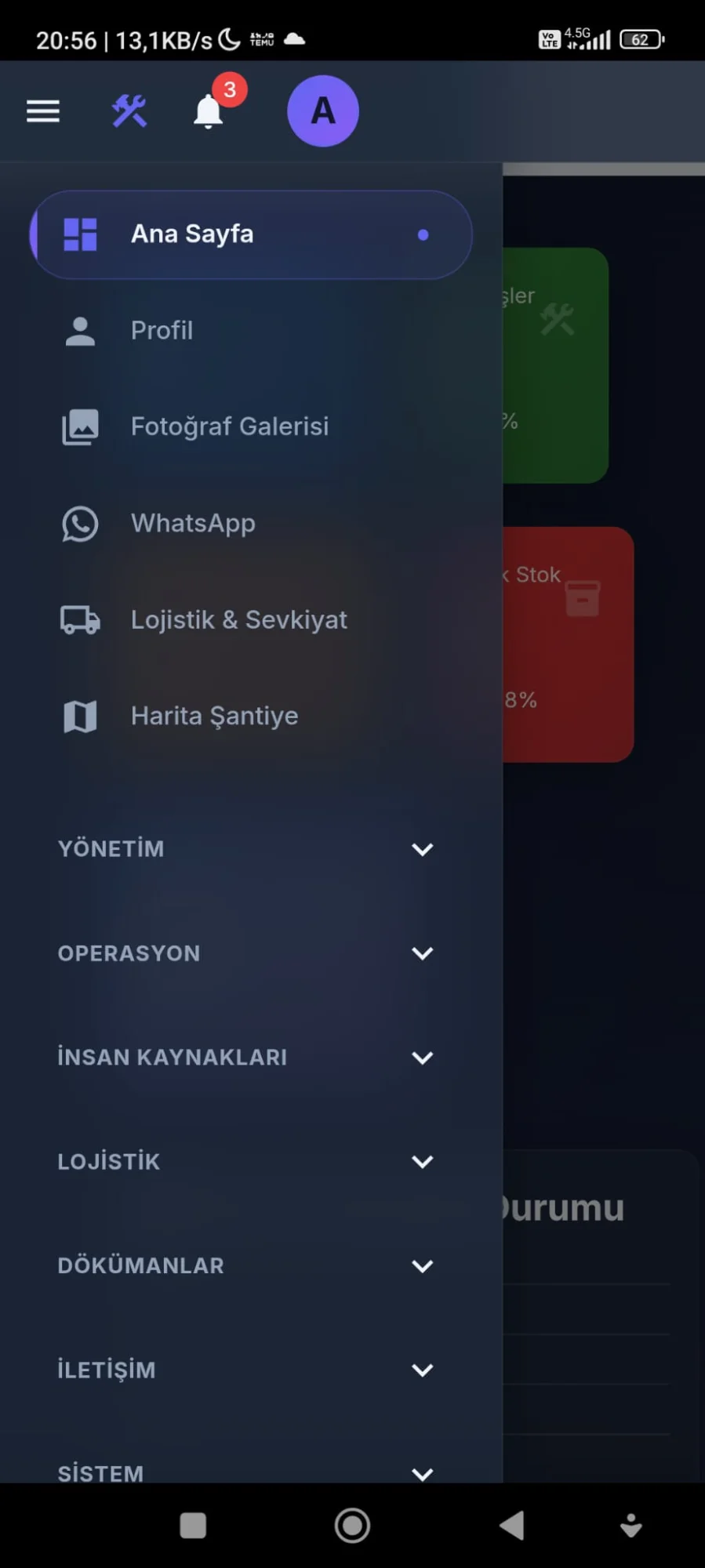Click the Harita Şantiye map icon
The image size is (705, 1568).
79,716
